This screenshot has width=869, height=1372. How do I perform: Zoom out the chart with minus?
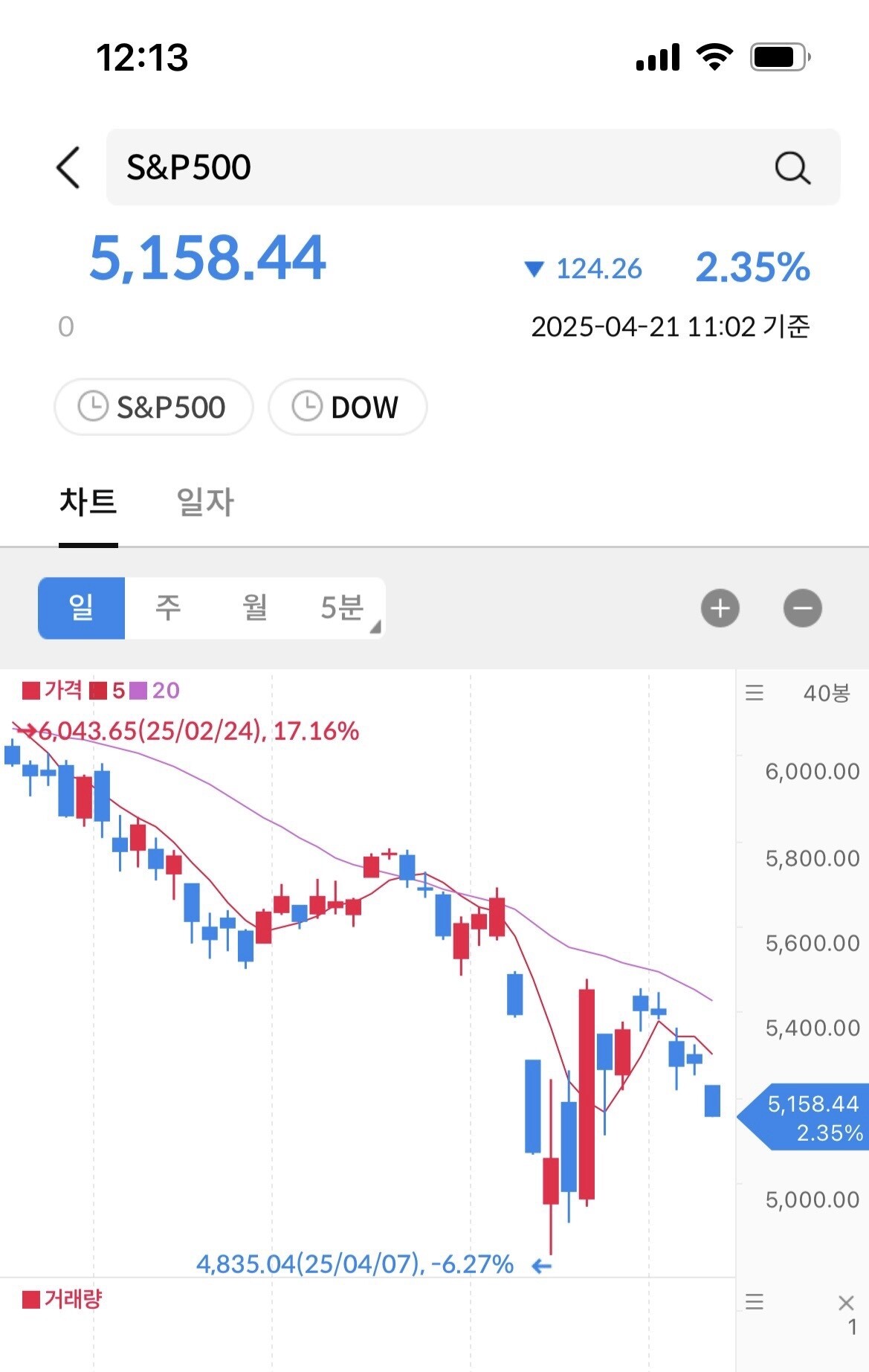click(802, 609)
